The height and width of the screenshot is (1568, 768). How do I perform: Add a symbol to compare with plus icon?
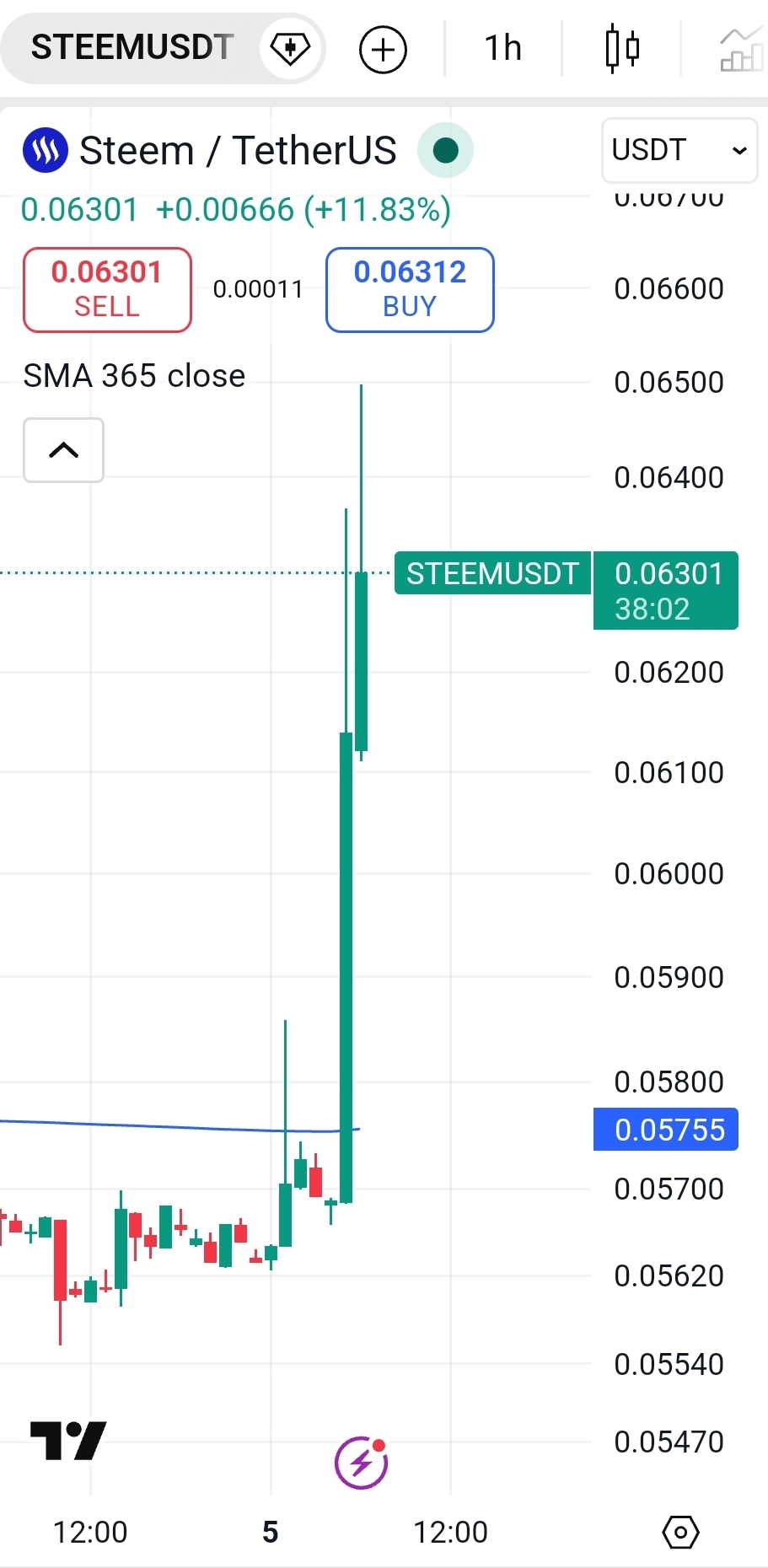(383, 49)
